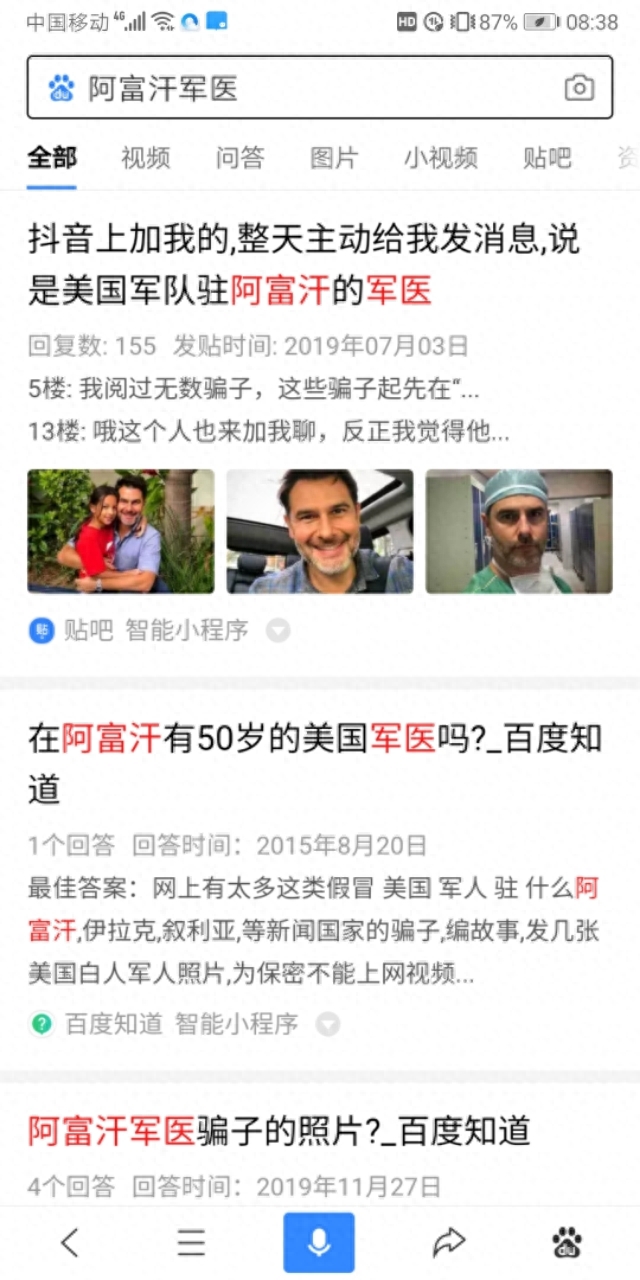640x1280 pixels.
Task: Go back with the bottom arrow
Action: tap(69, 1242)
